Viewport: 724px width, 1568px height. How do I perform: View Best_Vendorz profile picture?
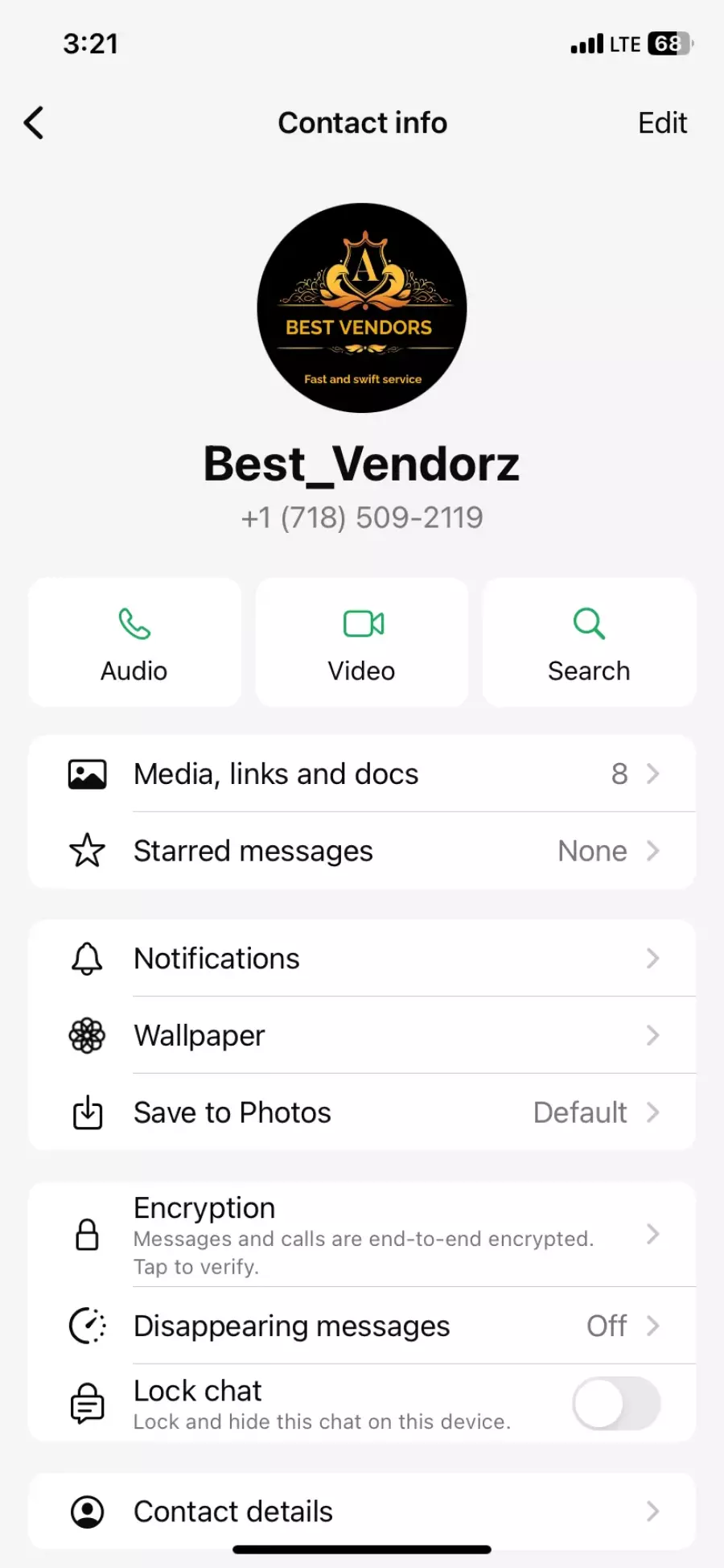point(362,308)
